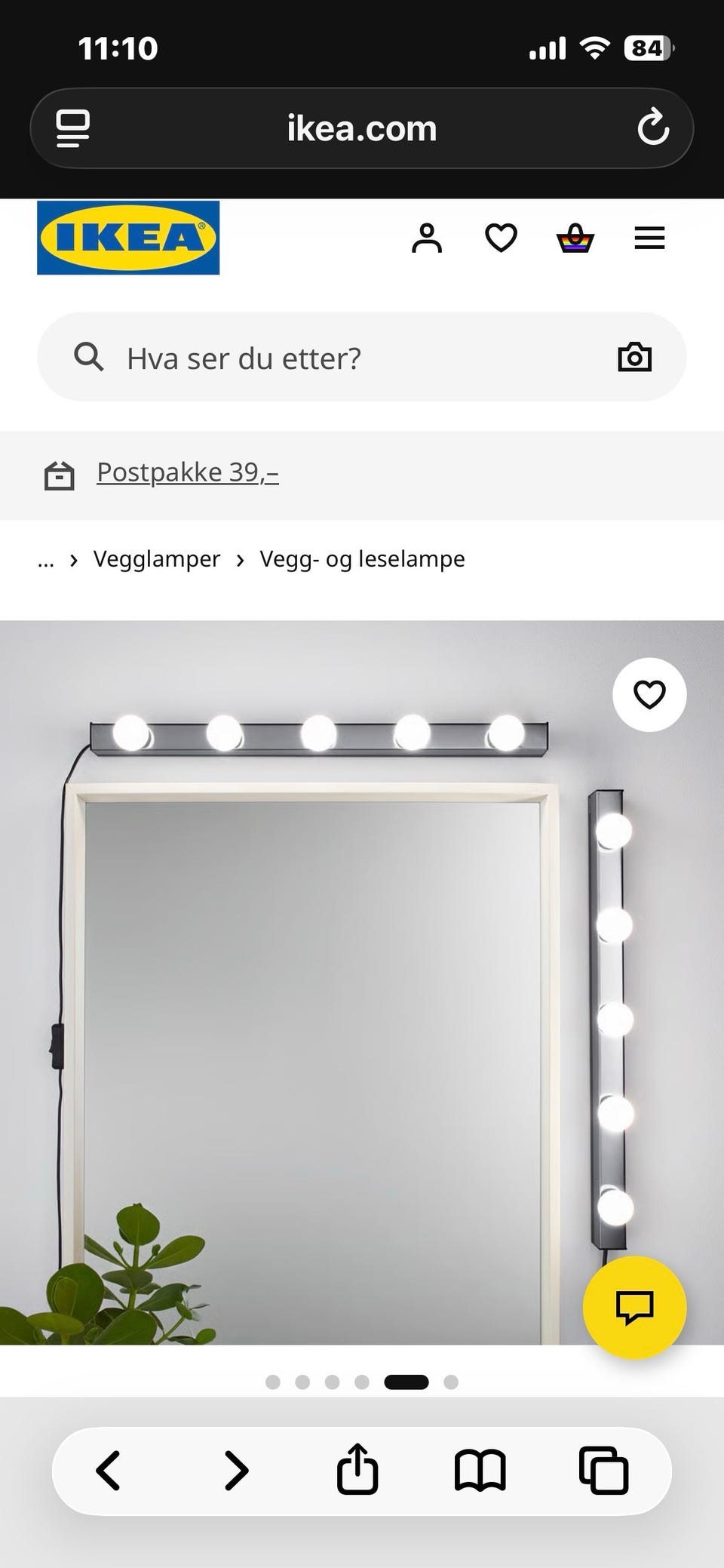The height and width of the screenshot is (1568, 724).
Task: Open the wishlist heart icon in the header
Action: click(x=500, y=238)
